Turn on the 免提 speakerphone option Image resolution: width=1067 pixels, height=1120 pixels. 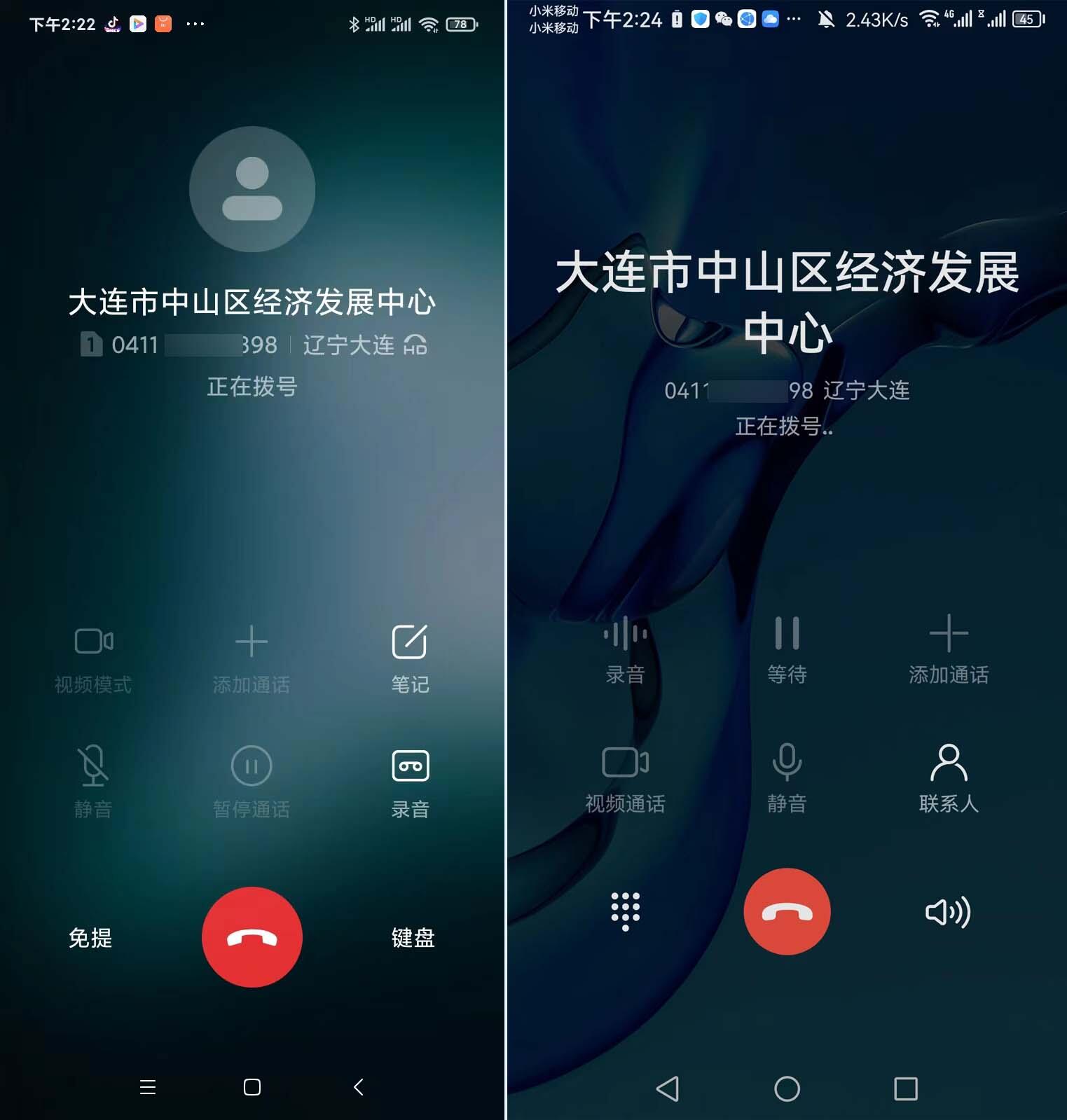click(90, 937)
